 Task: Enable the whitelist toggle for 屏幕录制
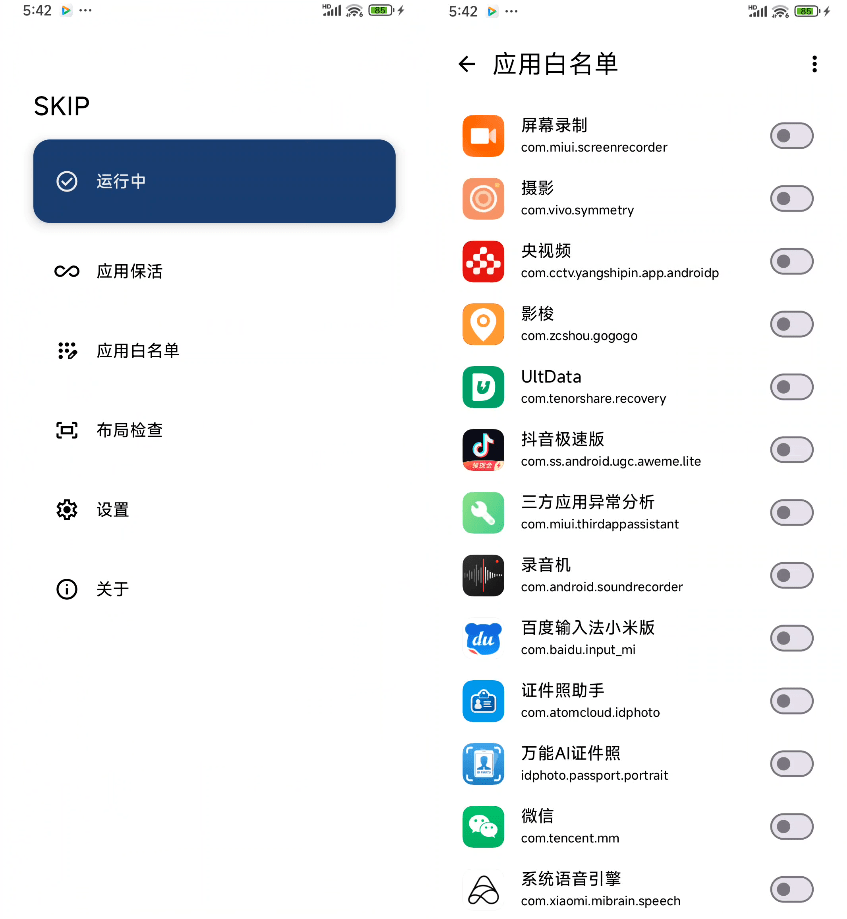[791, 135]
